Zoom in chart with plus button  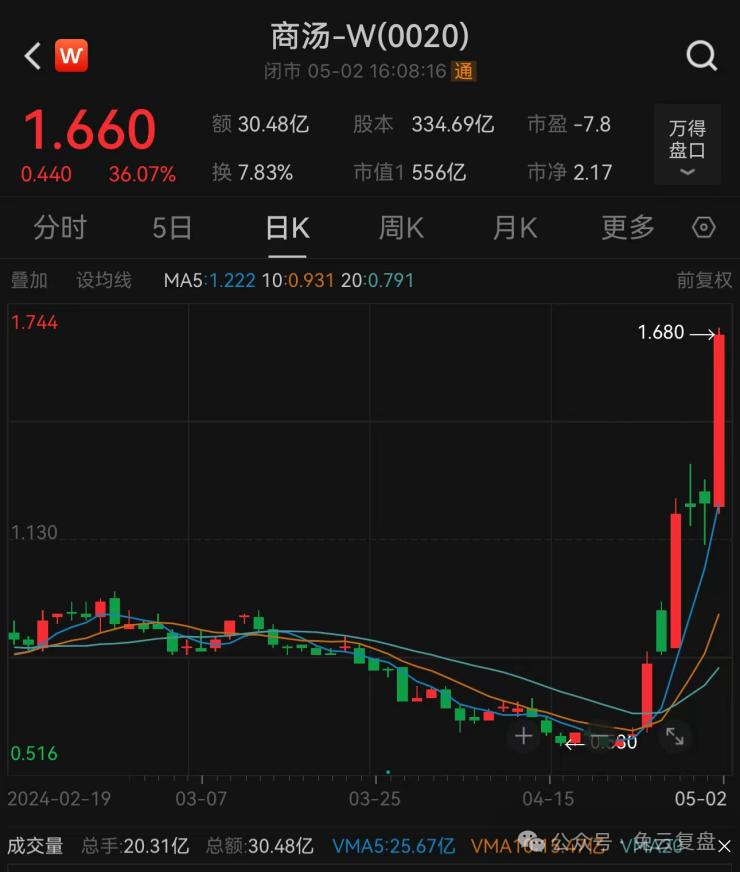click(523, 737)
